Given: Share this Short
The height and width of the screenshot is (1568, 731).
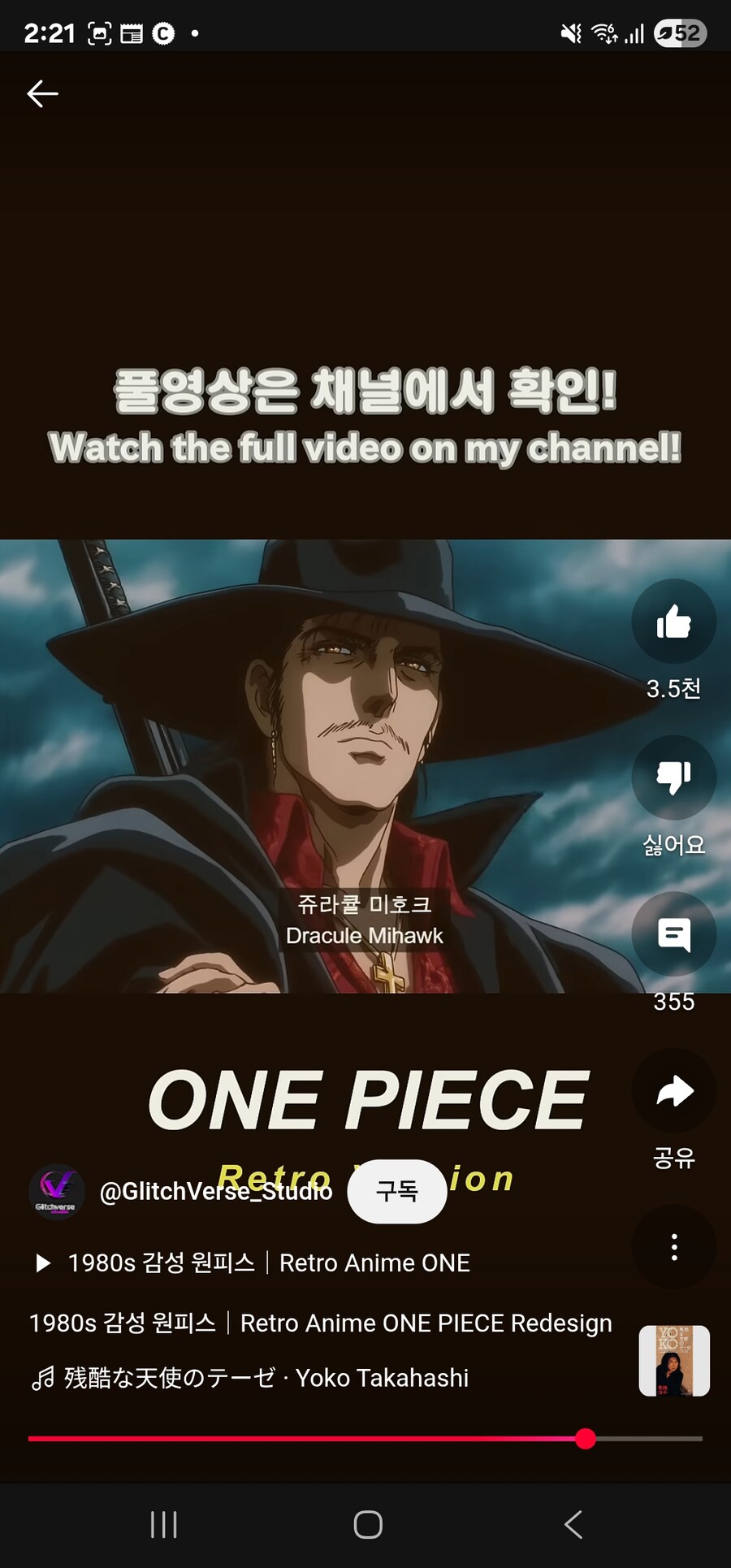Looking at the screenshot, I should click(673, 1091).
